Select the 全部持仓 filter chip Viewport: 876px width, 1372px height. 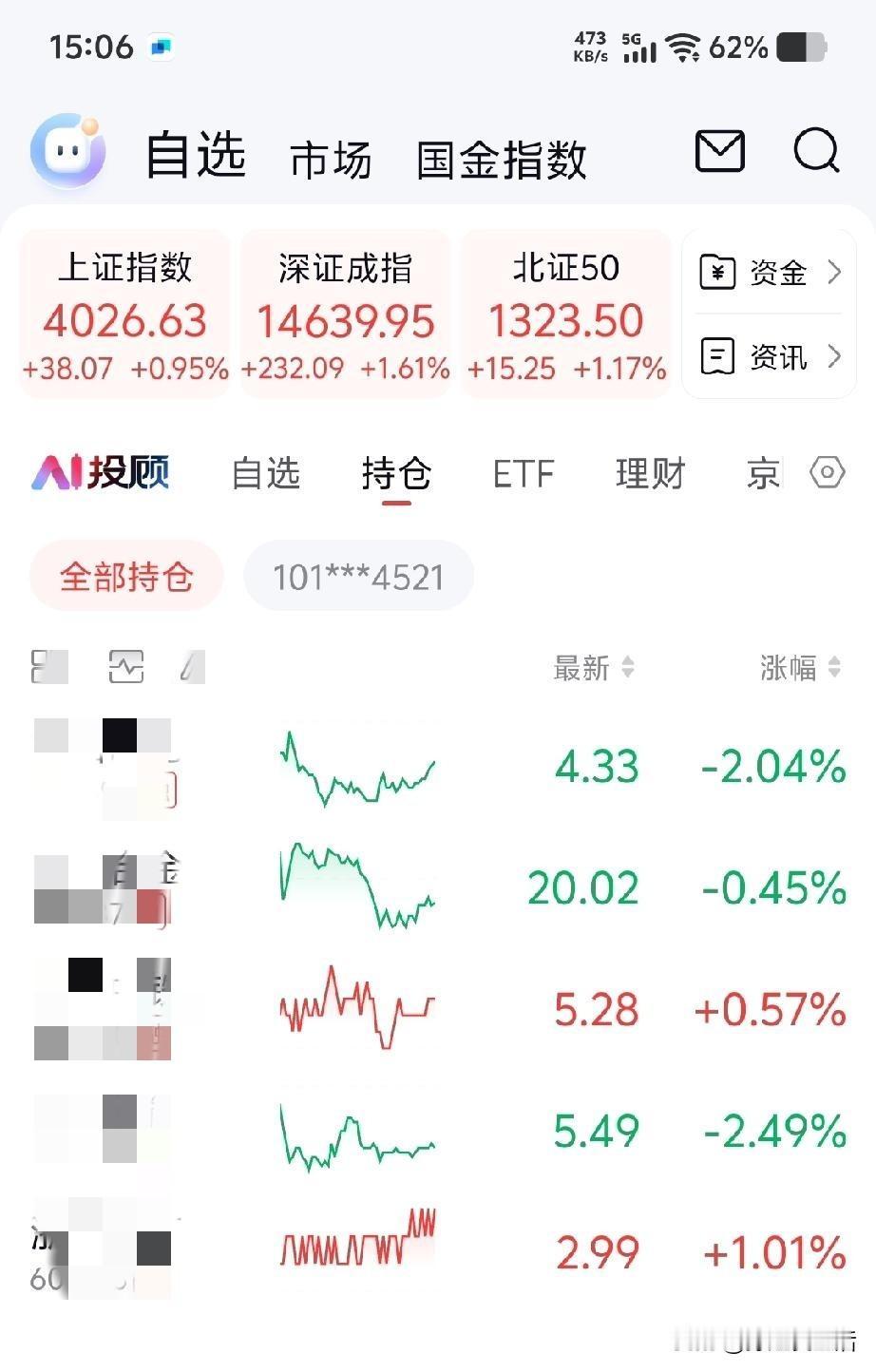click(x=125, y=575)
